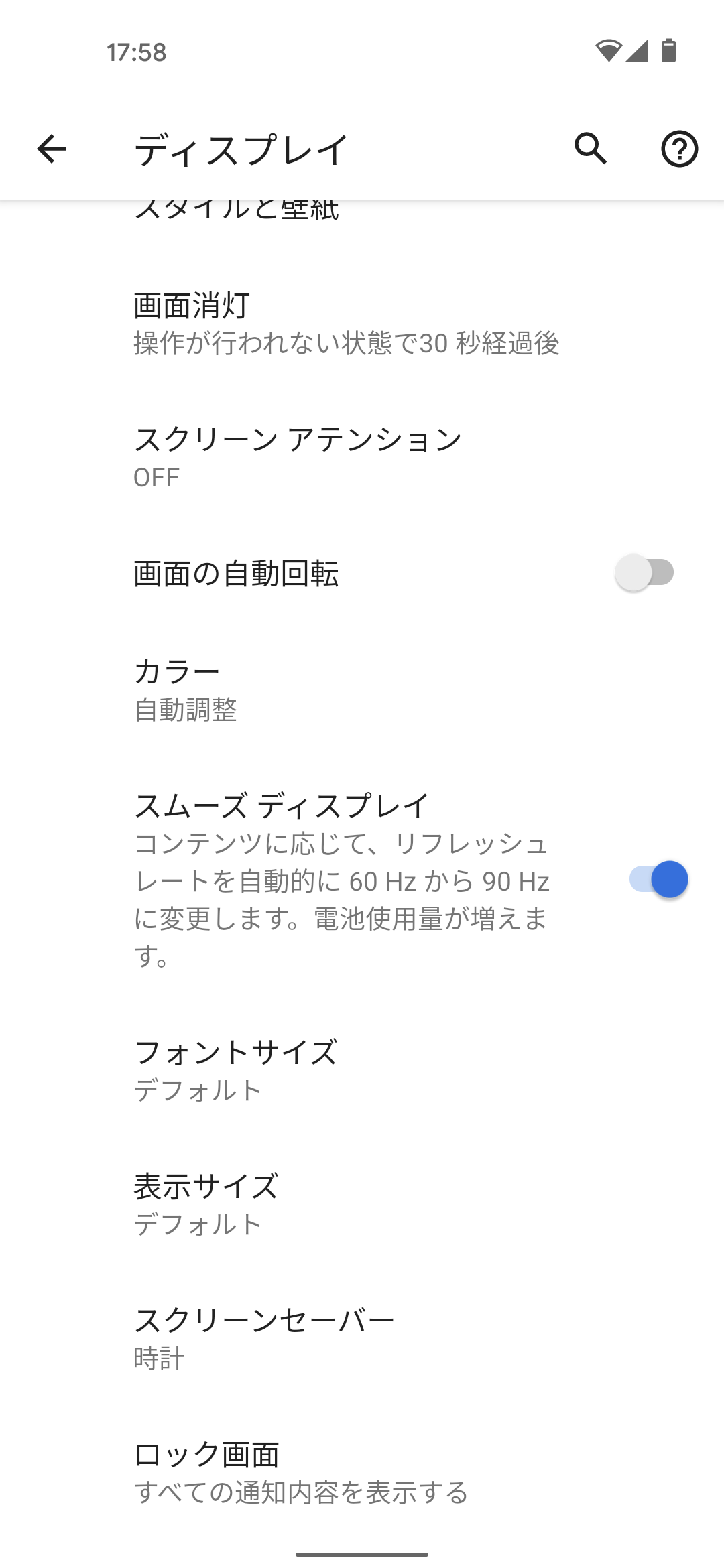This screenshot has width=724, height=1568.
Task: Open スクリーン アテンション setting
Action: coord(298,457)
